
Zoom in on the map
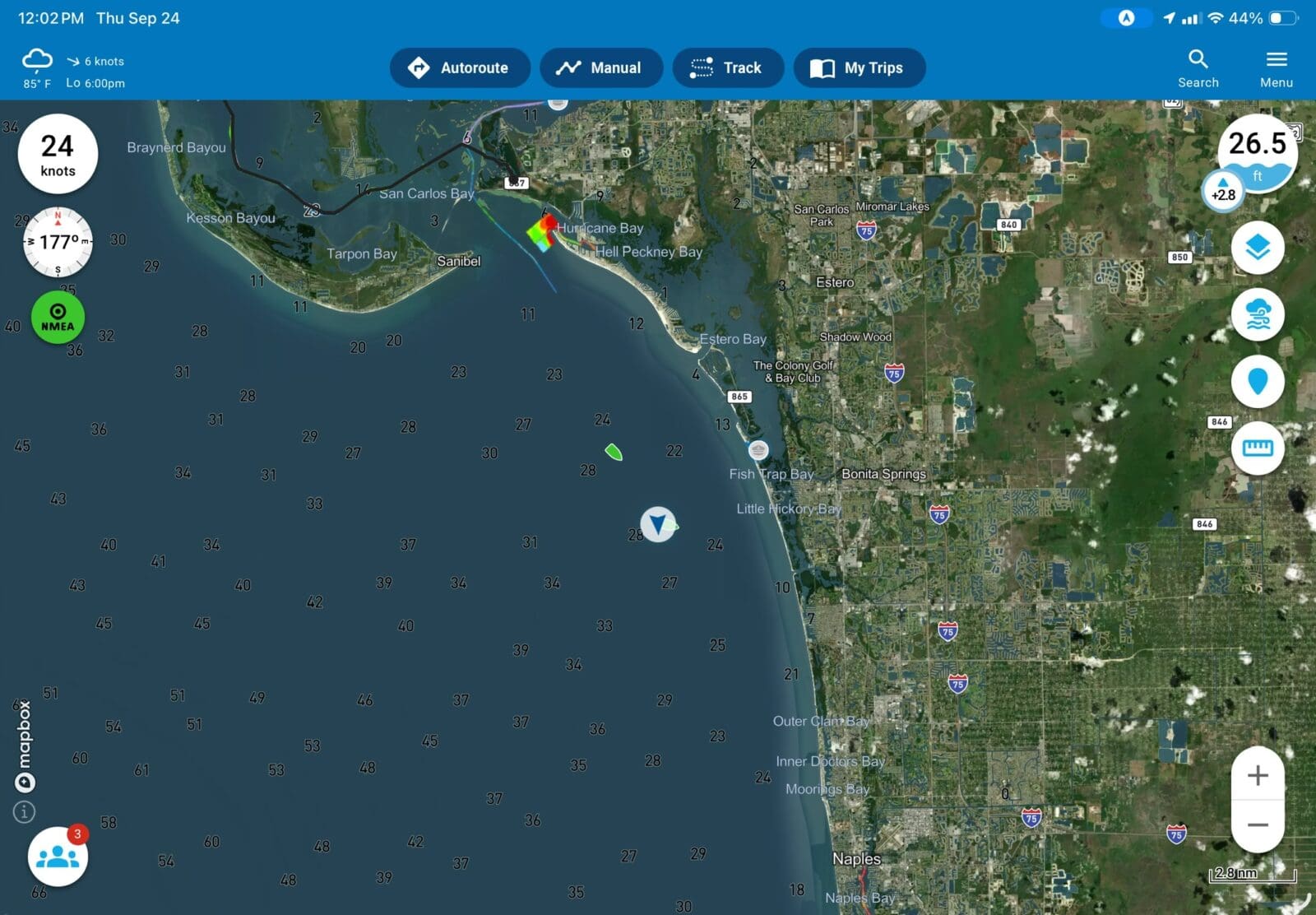1258,775
